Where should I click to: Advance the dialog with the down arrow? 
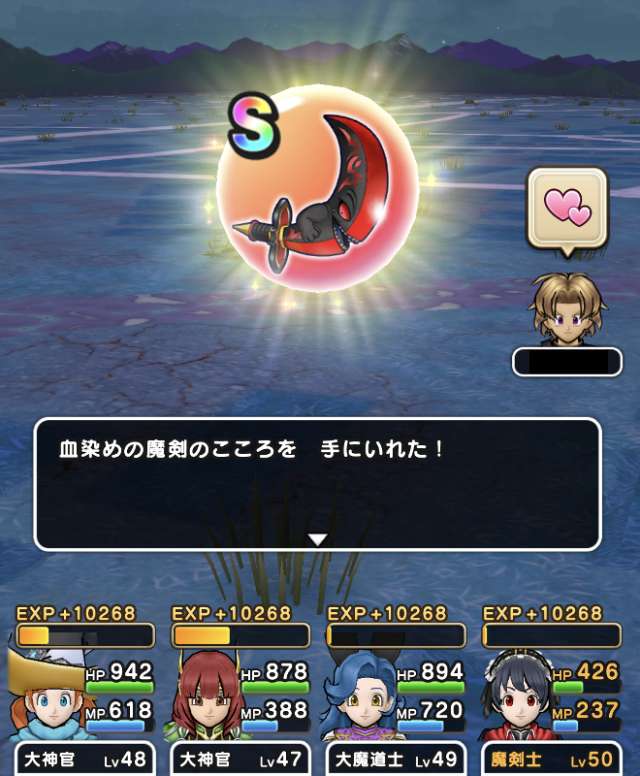[x=318, y=539]
